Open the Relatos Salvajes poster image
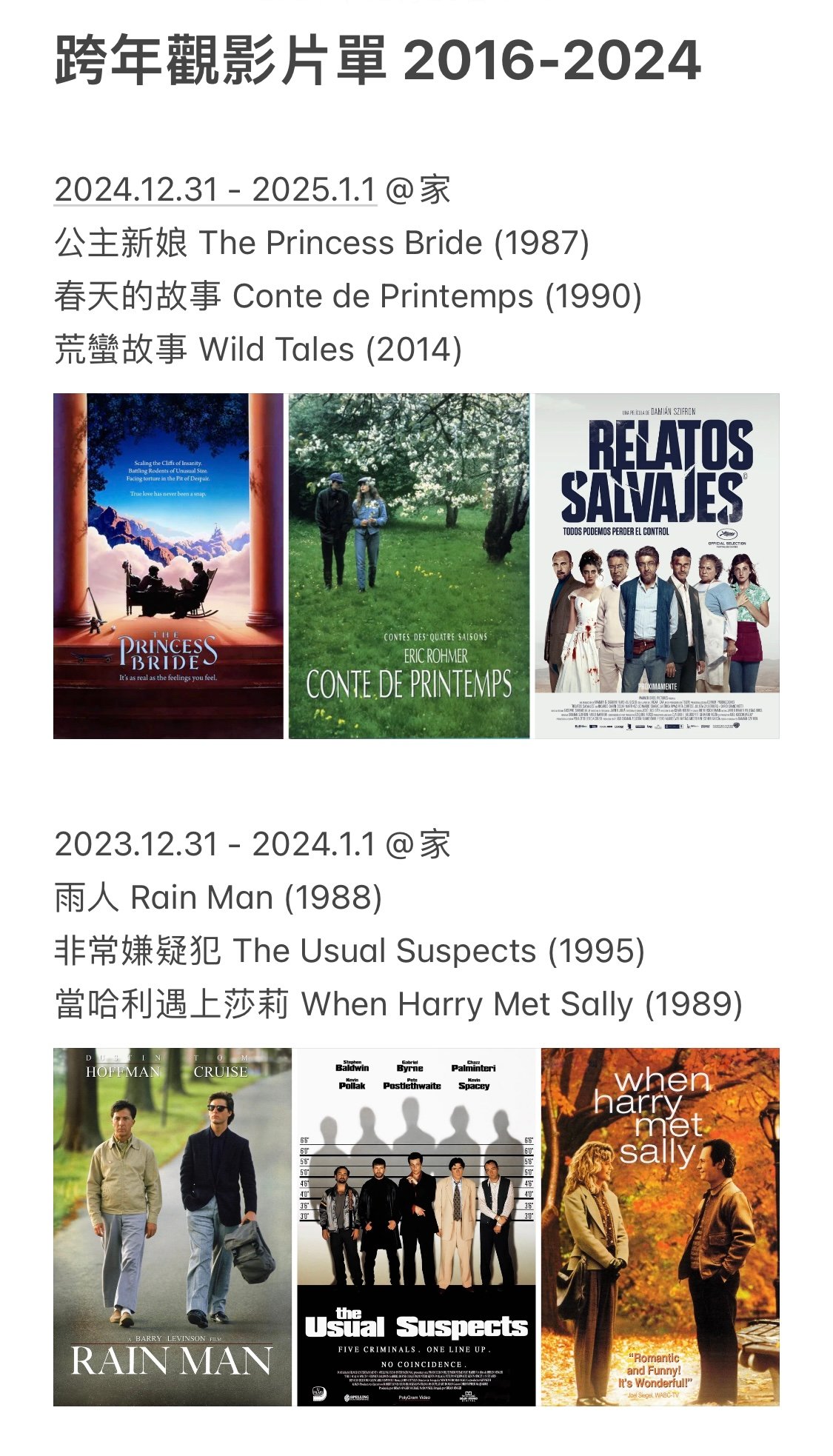The width and height of the screenshot is (833, 1456). coord(657,566)
